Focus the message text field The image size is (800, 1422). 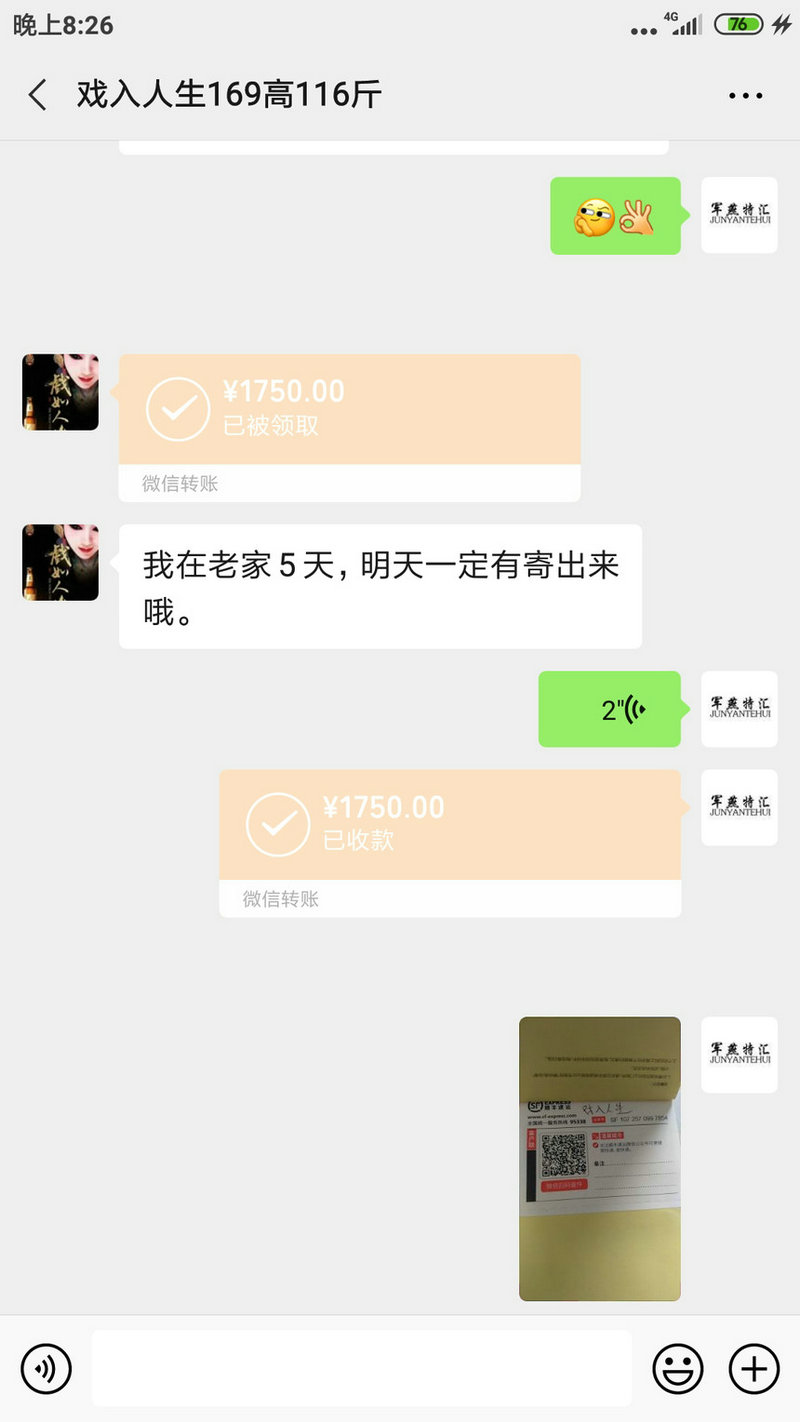point(361,1368)
